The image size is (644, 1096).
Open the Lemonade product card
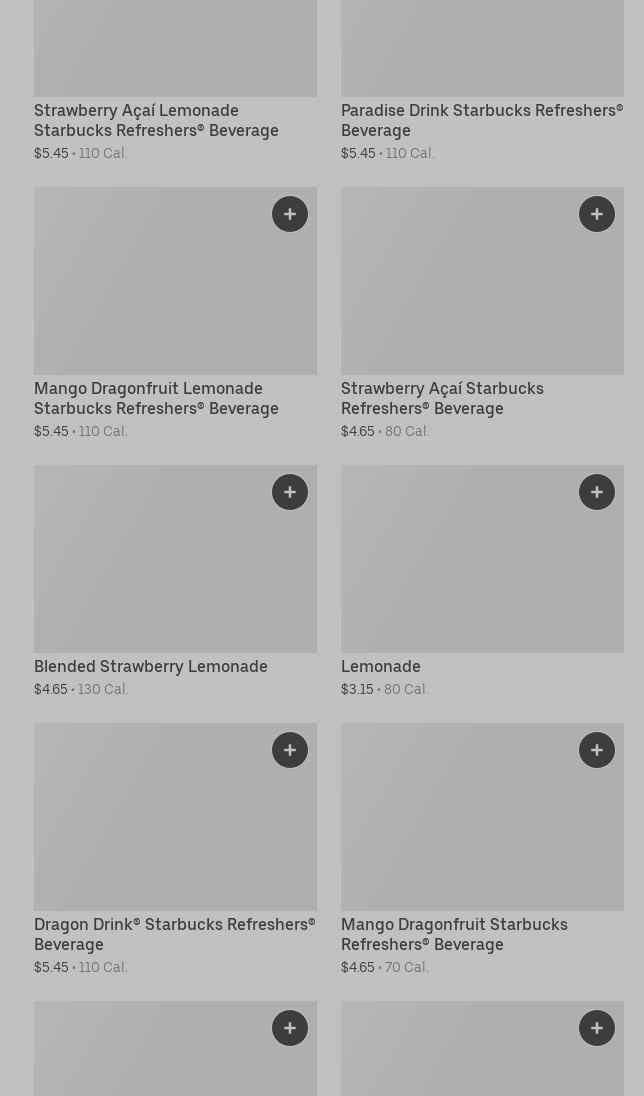[381, 666]
